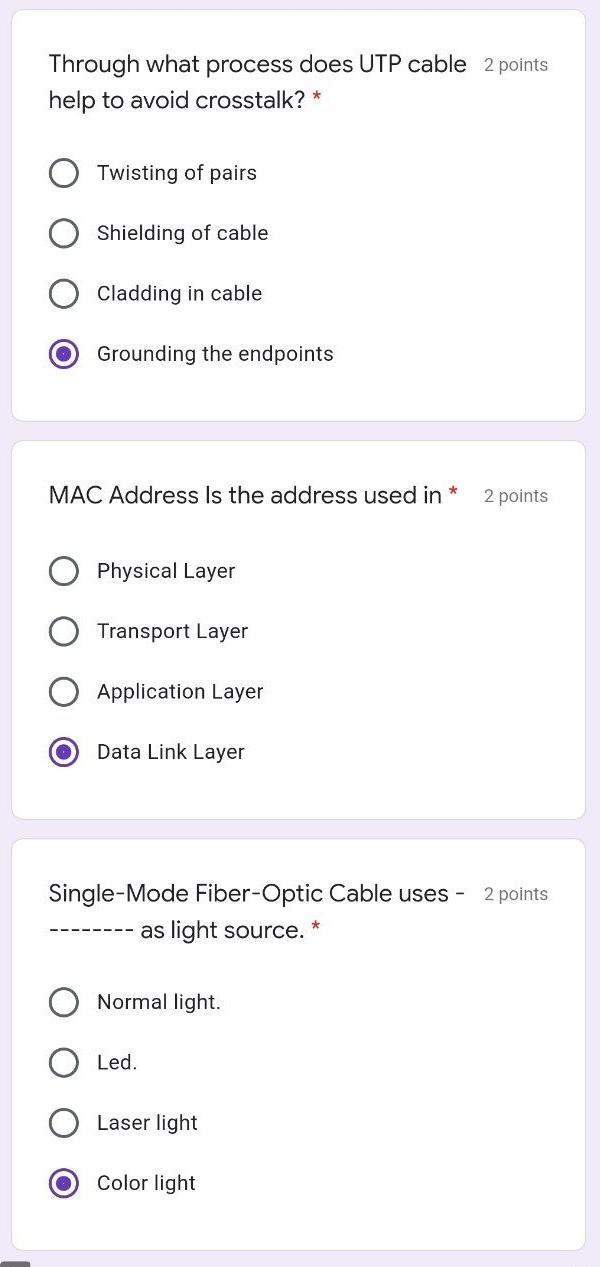Viewport: 600px width, 1267px height.
Task: Tap the Grounding the endpoints radio button
Action: (64, 354)
